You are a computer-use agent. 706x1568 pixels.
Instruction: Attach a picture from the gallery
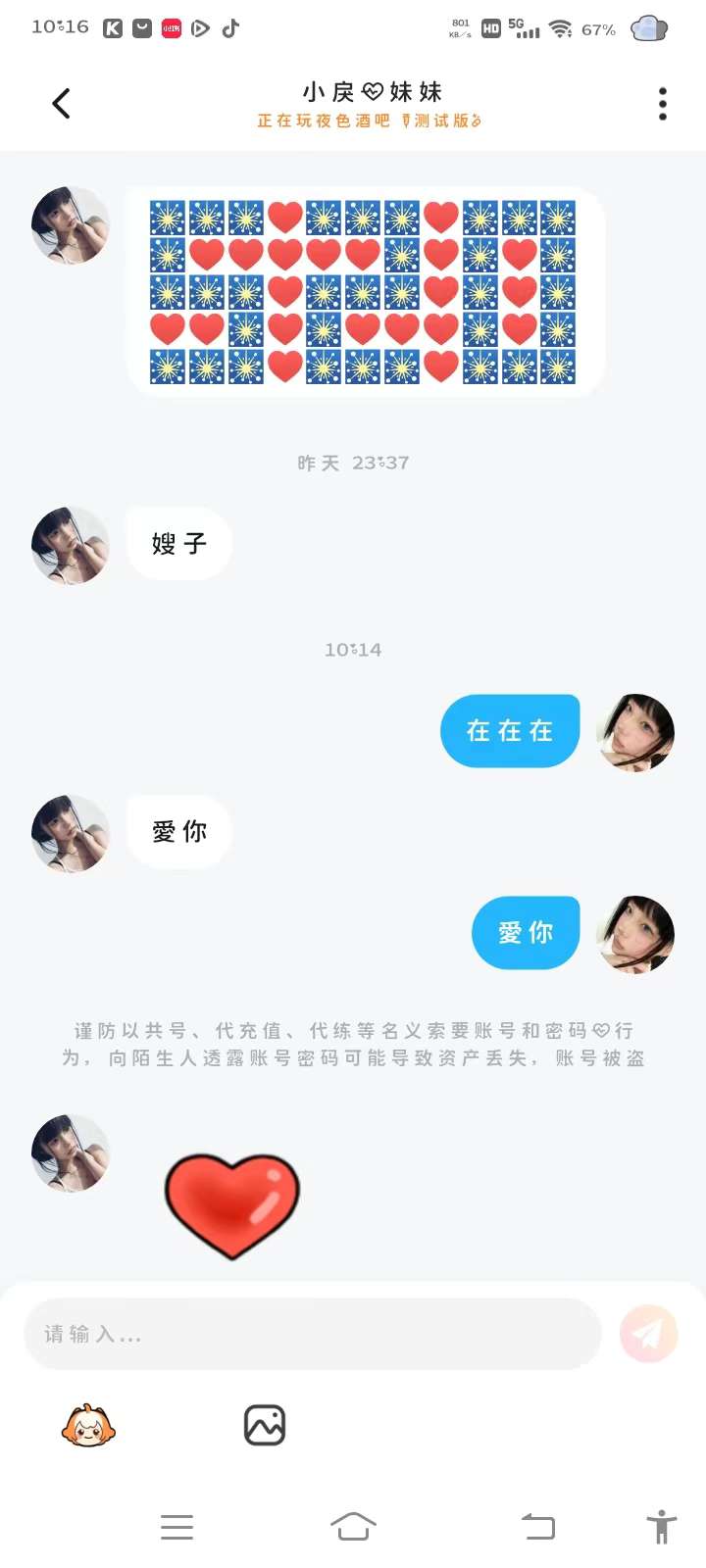(x=265, y=1425)
